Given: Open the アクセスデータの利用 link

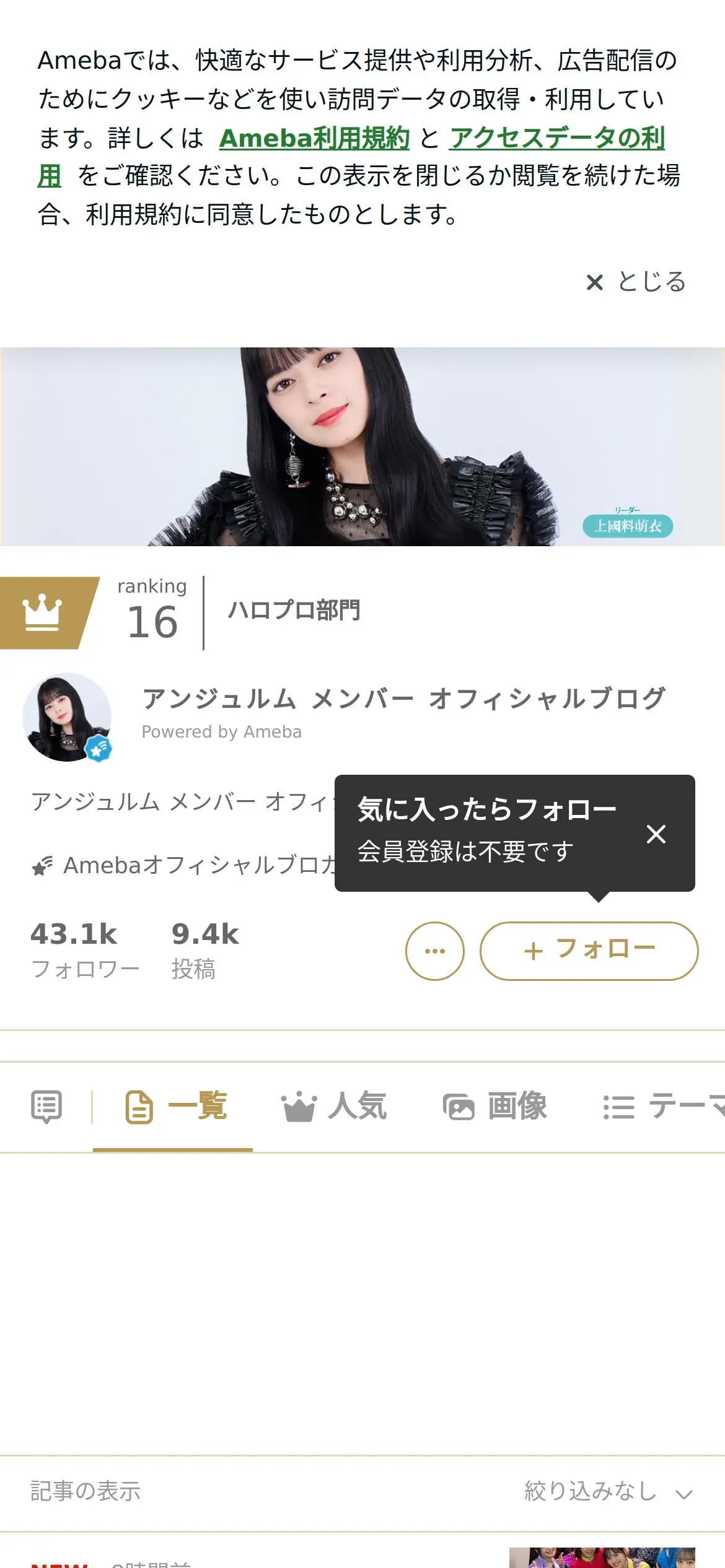Looking at the screenshot, I should pos(557,138).
